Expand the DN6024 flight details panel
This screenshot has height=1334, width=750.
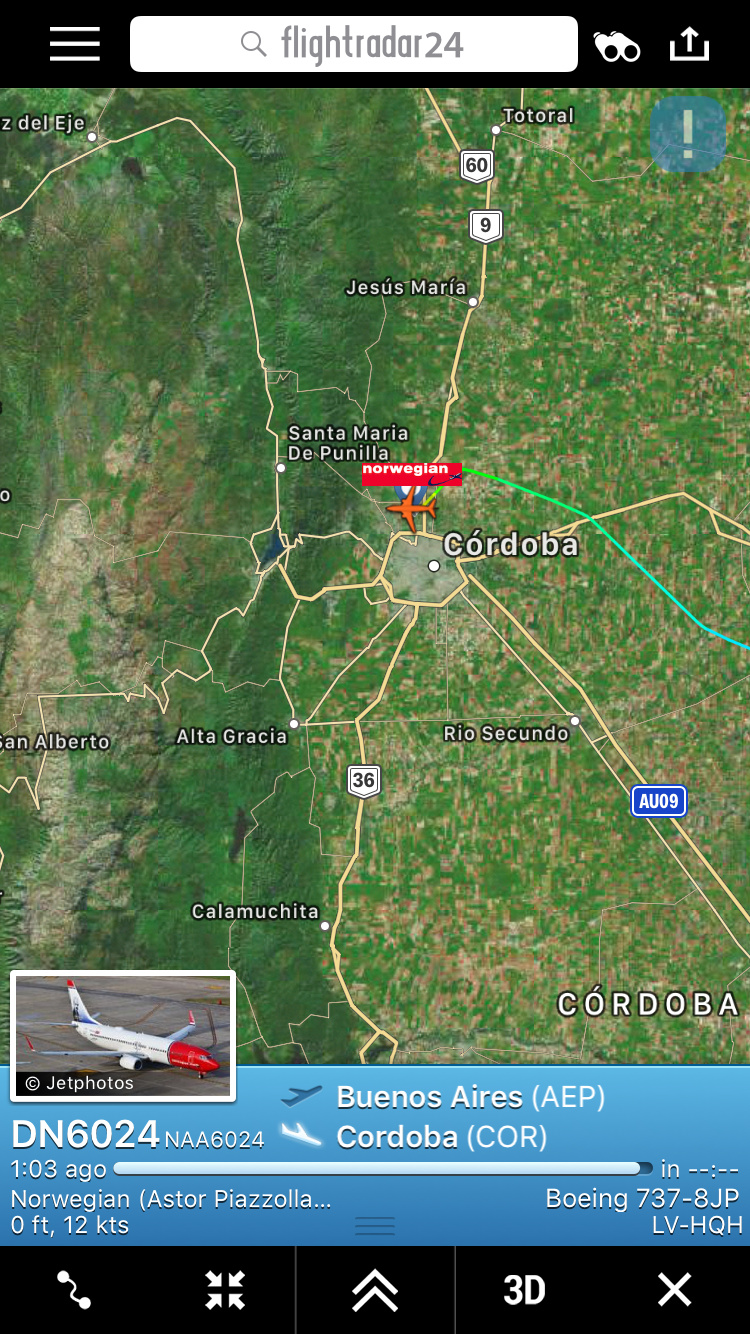coord(375,1290)
